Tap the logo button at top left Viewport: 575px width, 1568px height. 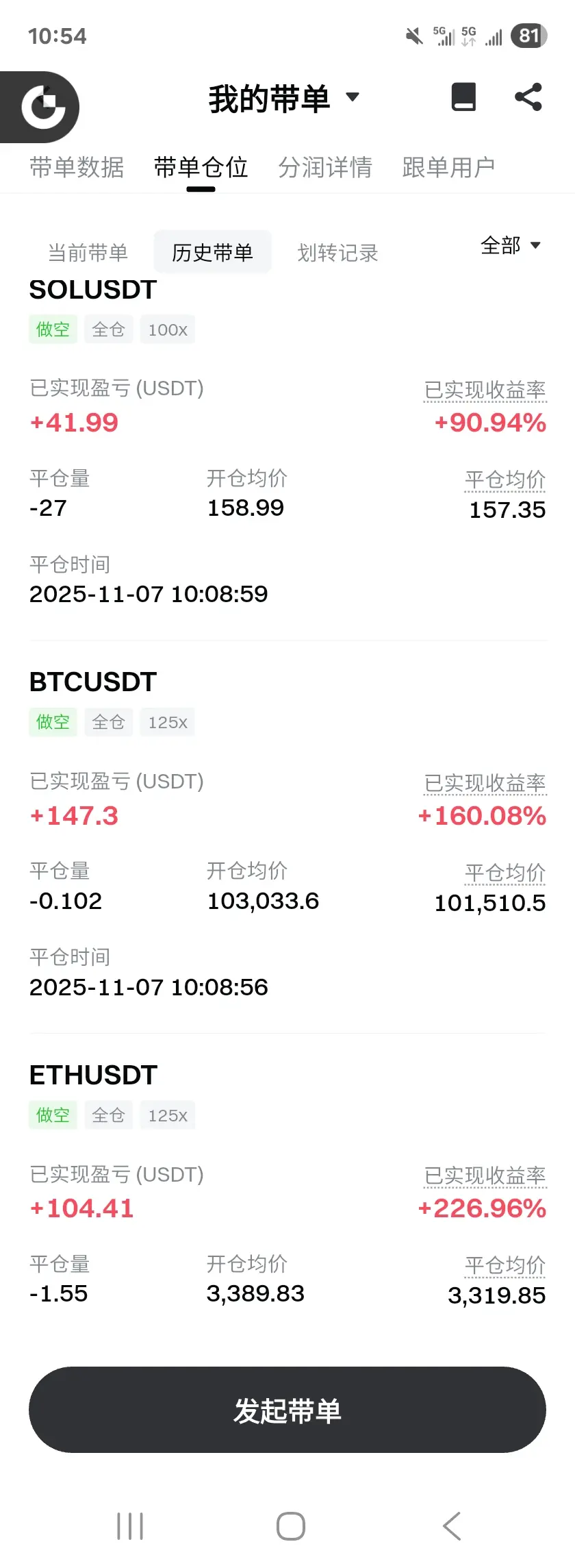[x=42, y=107]
